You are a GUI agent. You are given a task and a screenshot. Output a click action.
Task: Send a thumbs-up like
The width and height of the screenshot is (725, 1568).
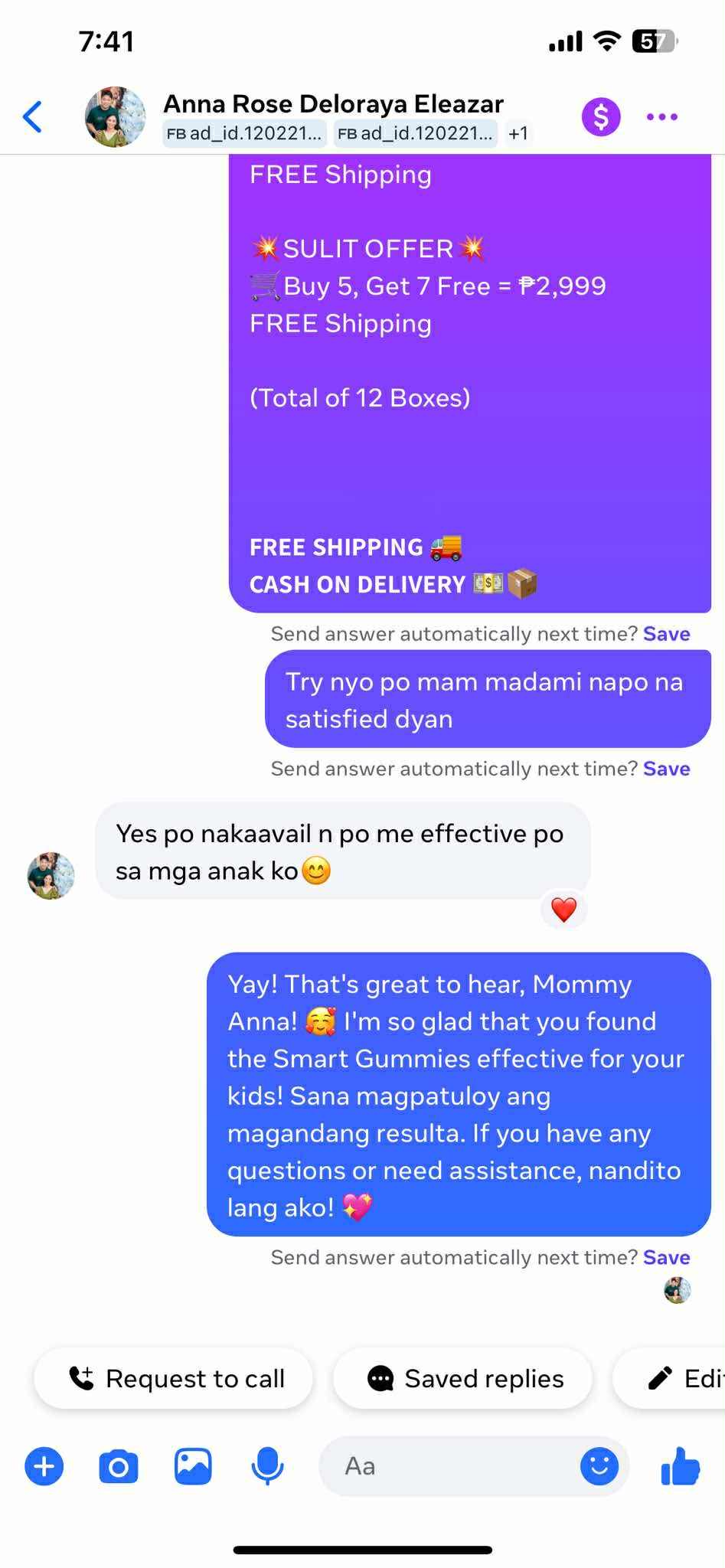tap(680, 1466)
